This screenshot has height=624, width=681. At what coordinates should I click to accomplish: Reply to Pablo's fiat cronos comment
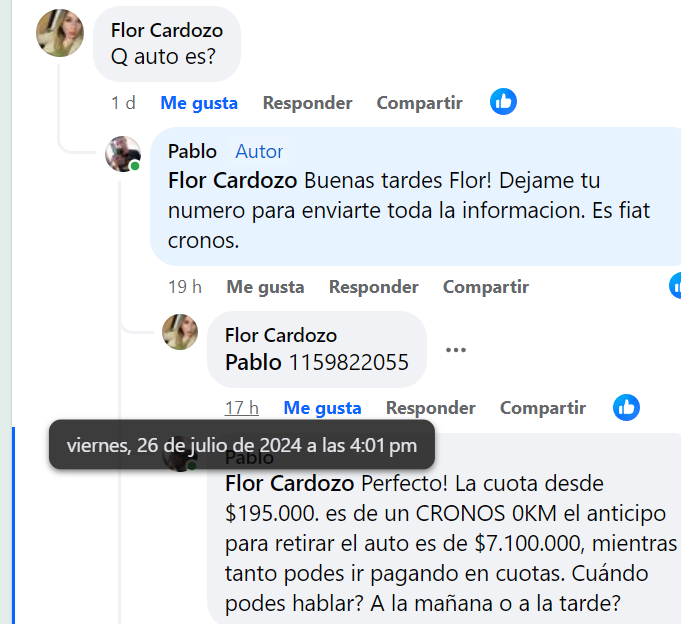[373, 287]
